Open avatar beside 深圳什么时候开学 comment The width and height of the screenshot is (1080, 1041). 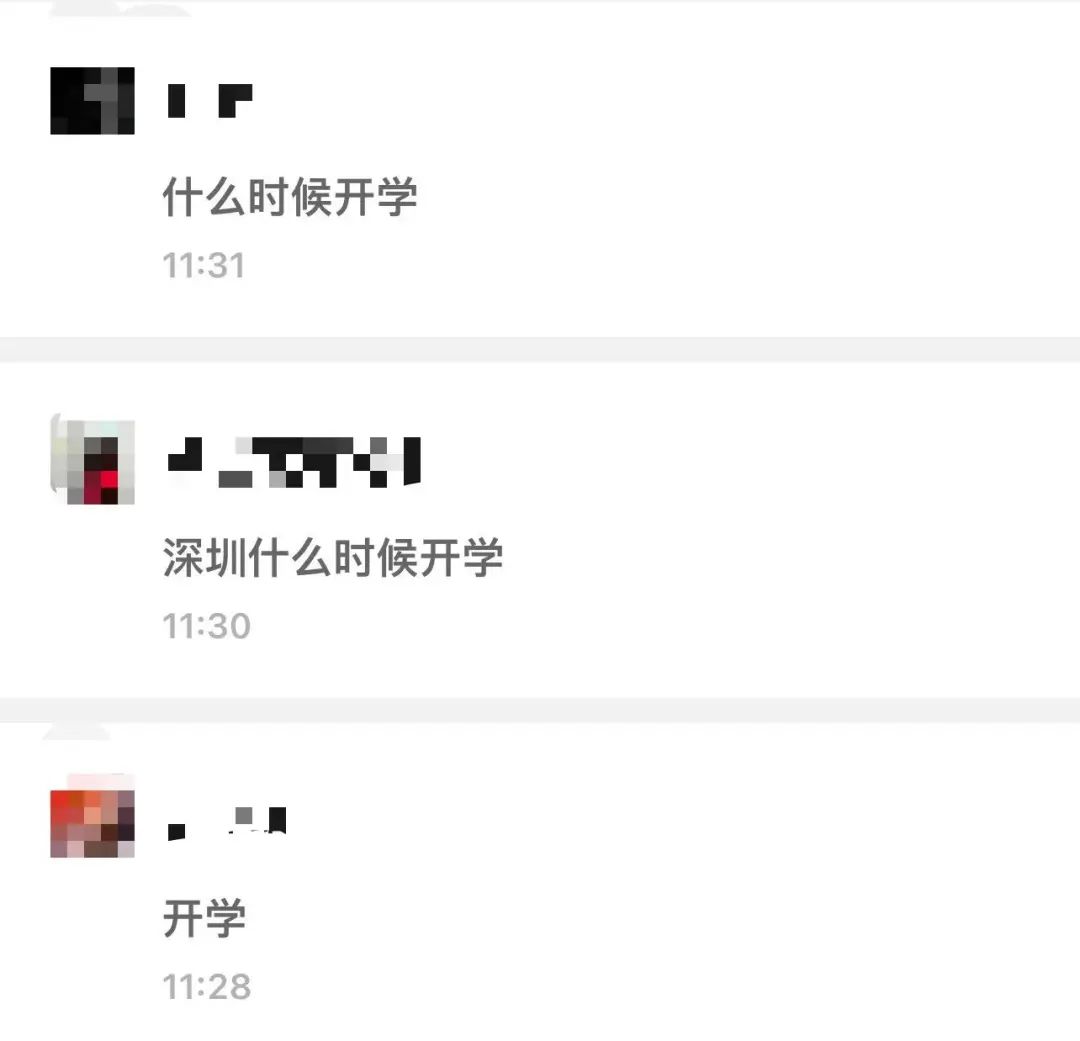(x=92, y=460)
